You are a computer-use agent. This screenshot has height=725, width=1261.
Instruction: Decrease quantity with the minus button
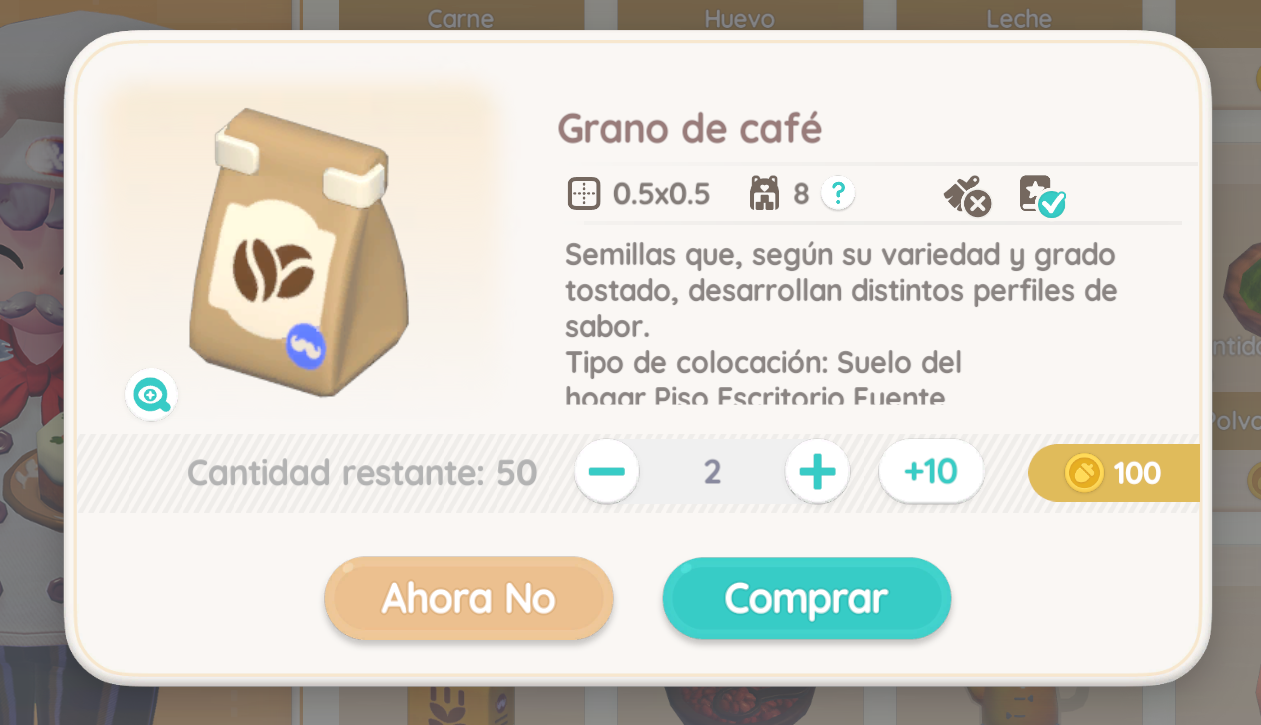606,471
